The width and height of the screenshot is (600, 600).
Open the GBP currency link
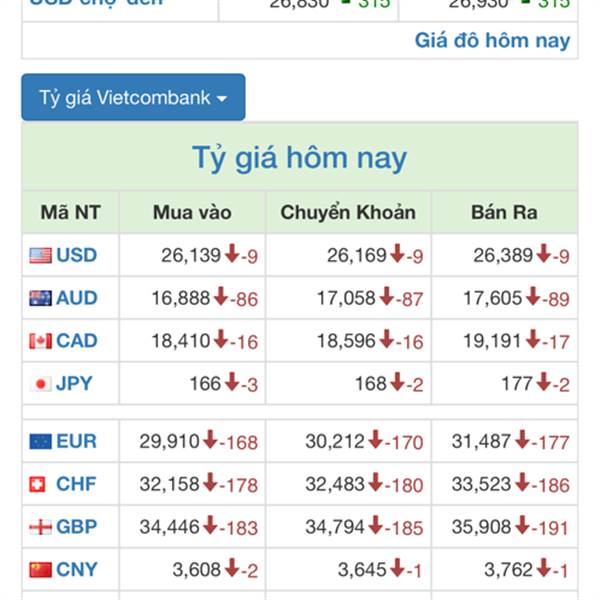pos(77,527)
